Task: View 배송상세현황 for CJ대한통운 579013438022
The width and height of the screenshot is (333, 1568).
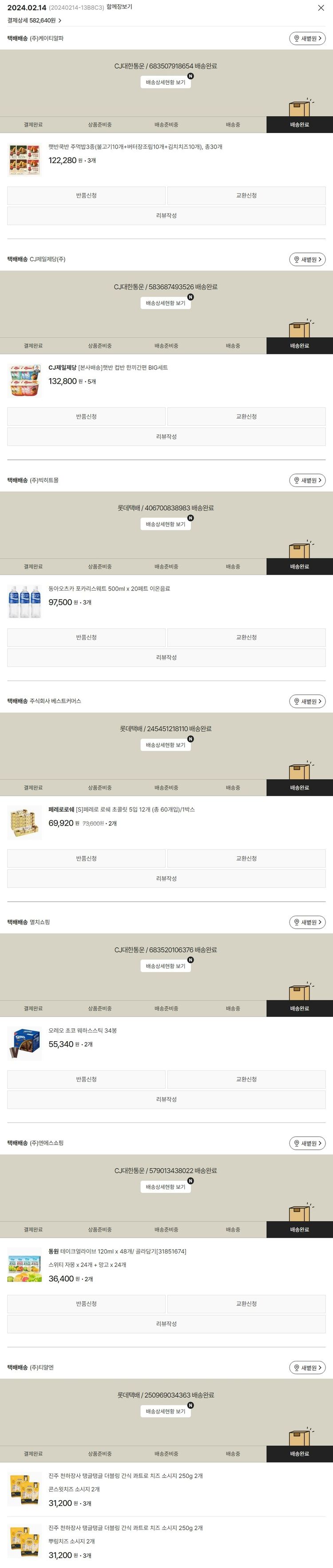Action: coord(165,1187)
